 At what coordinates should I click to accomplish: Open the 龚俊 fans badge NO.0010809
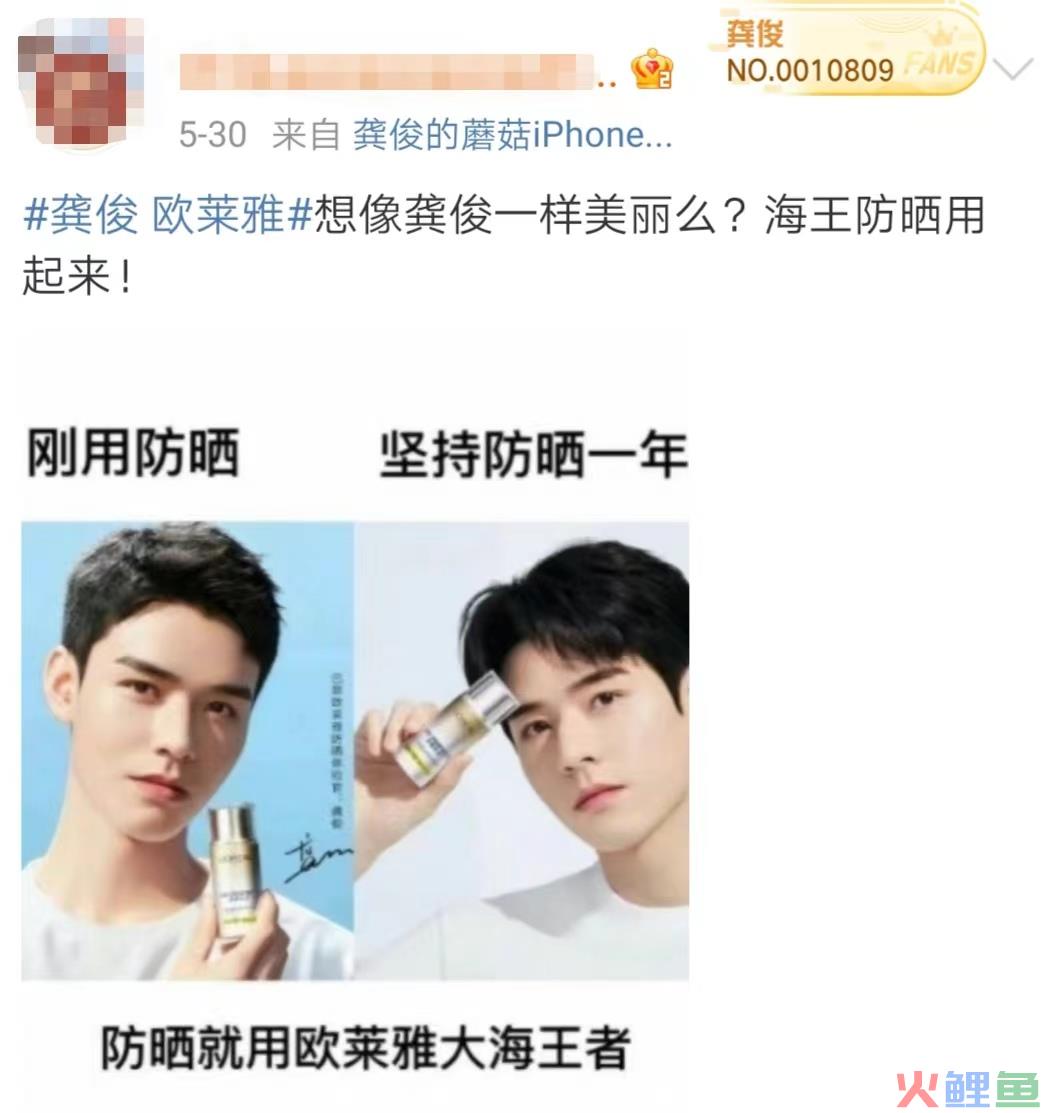pos(850,52)
